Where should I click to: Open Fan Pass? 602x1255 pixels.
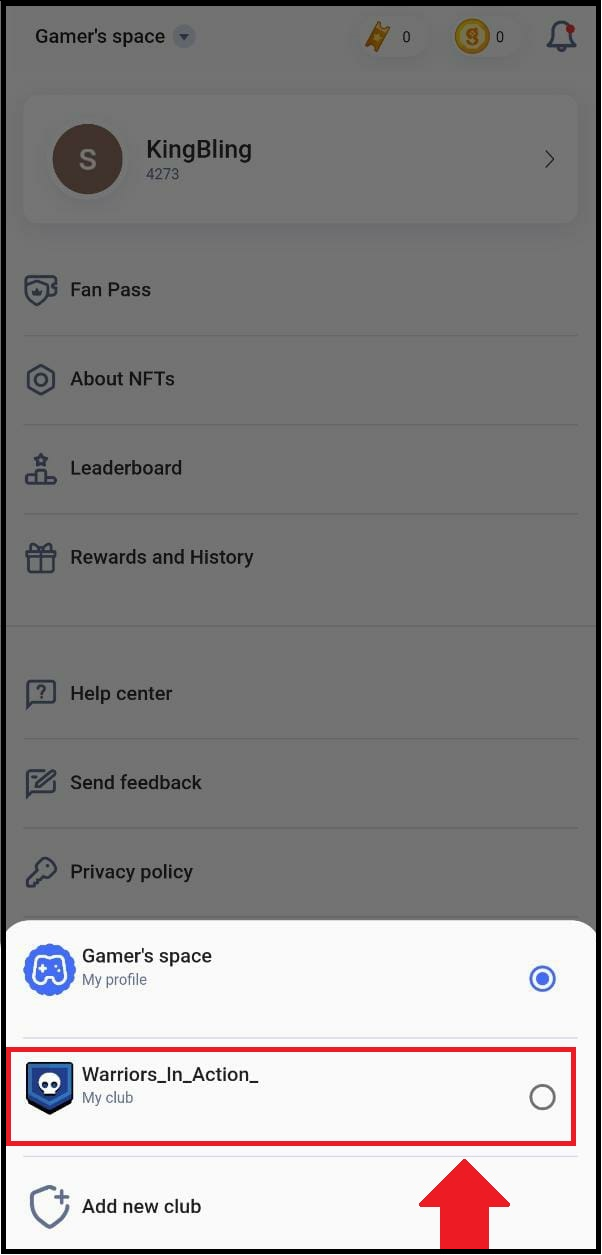(x=300, y=290)
